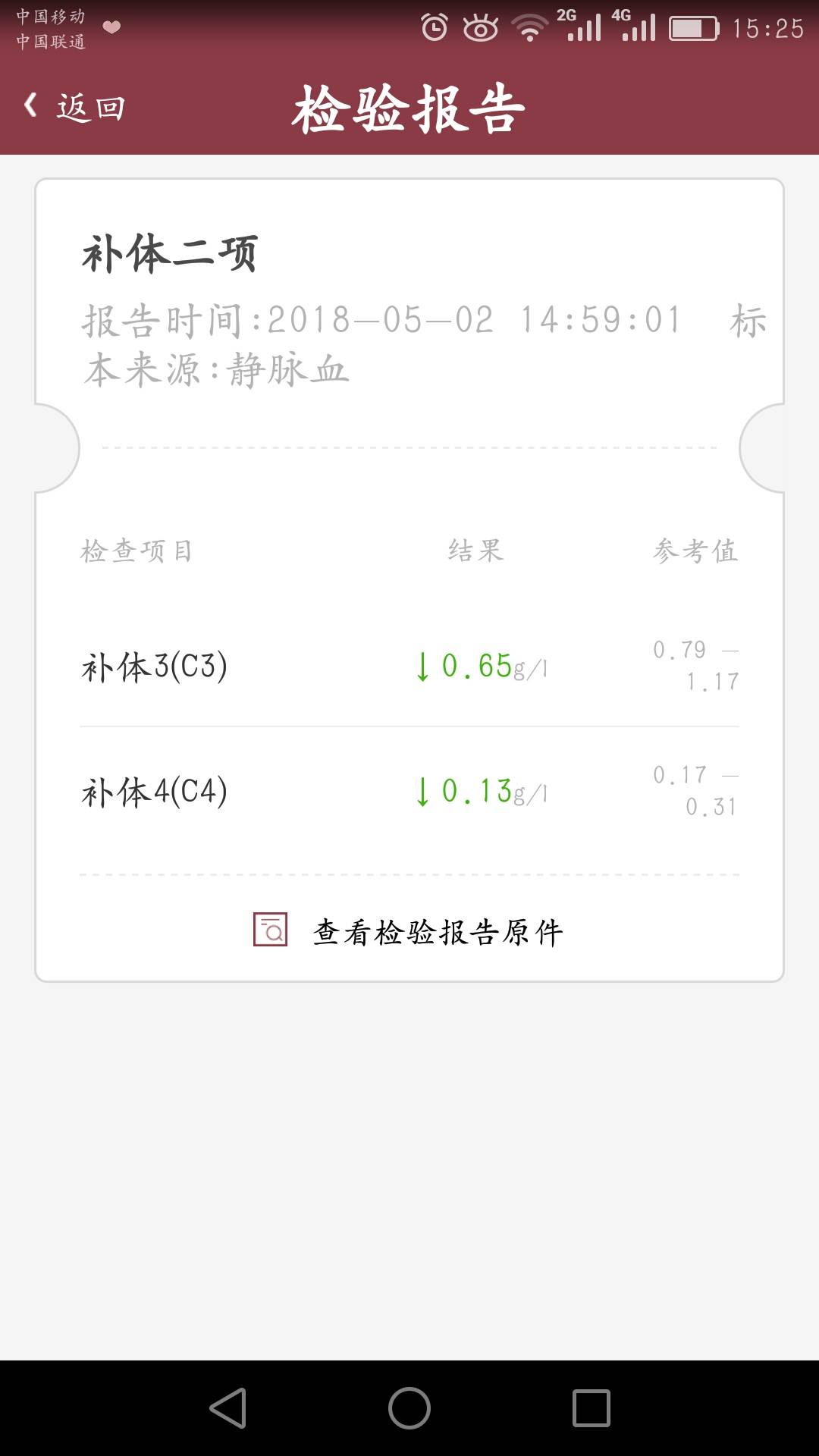Viewport: 819px width, 1456px height.
Task: Tap the heart icon near 中国移动
Action: [111, 25]
